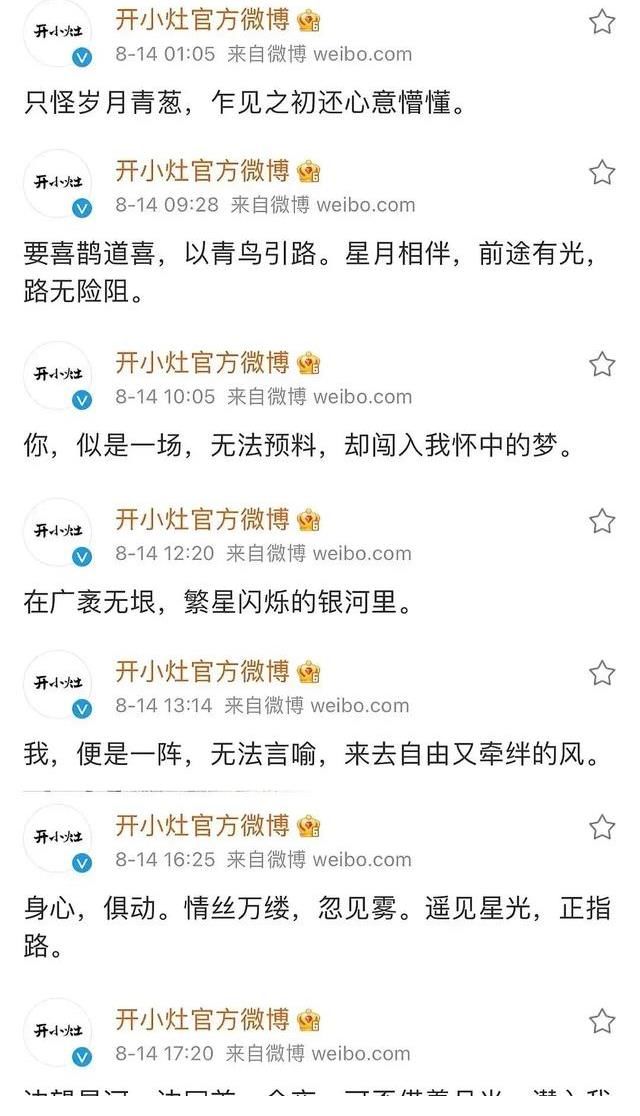
Task: Open the post 只怪岁月青葱
Action: point(245,103)
